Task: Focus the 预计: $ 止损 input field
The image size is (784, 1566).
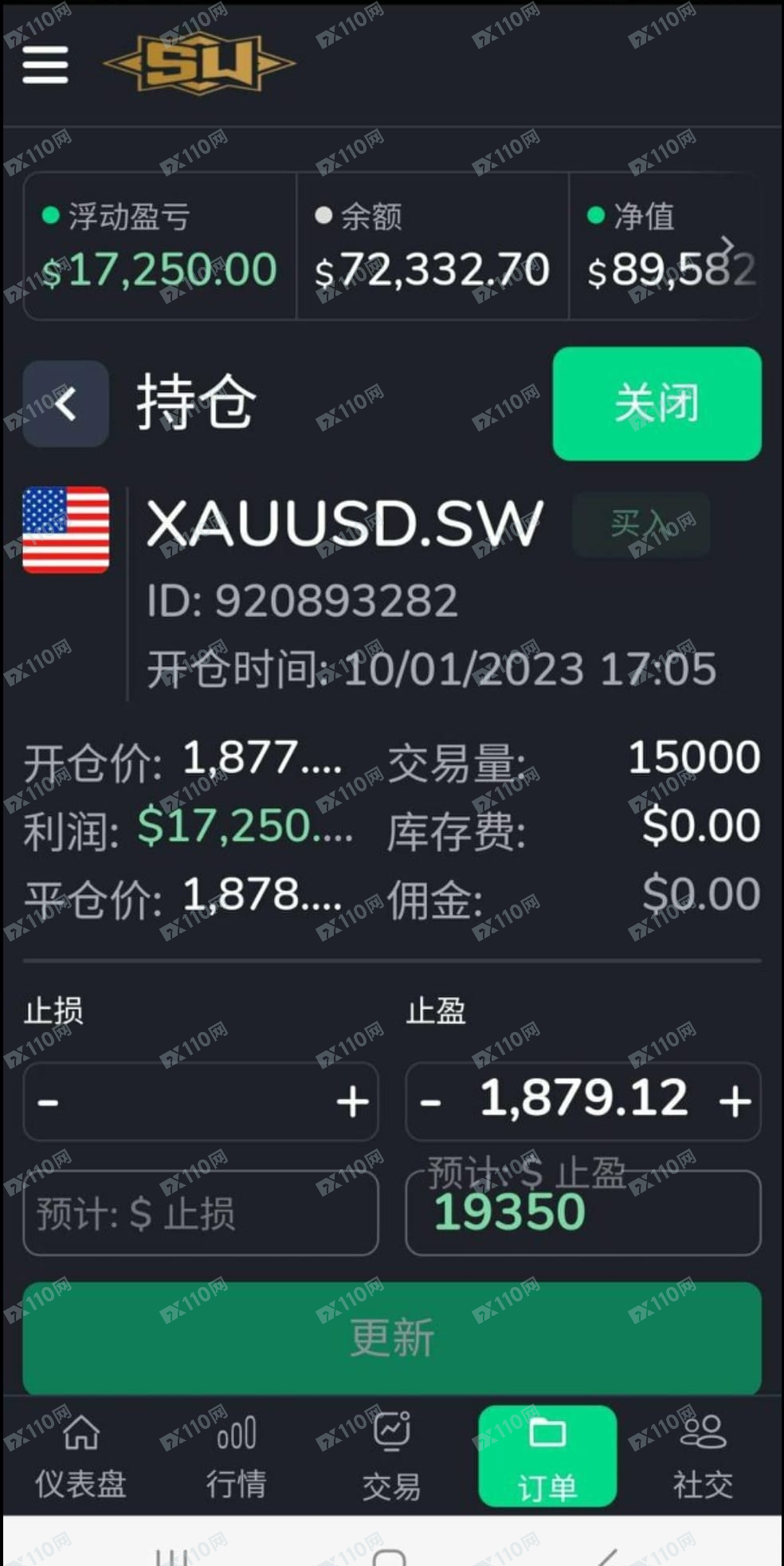Action: [201, 1214]
